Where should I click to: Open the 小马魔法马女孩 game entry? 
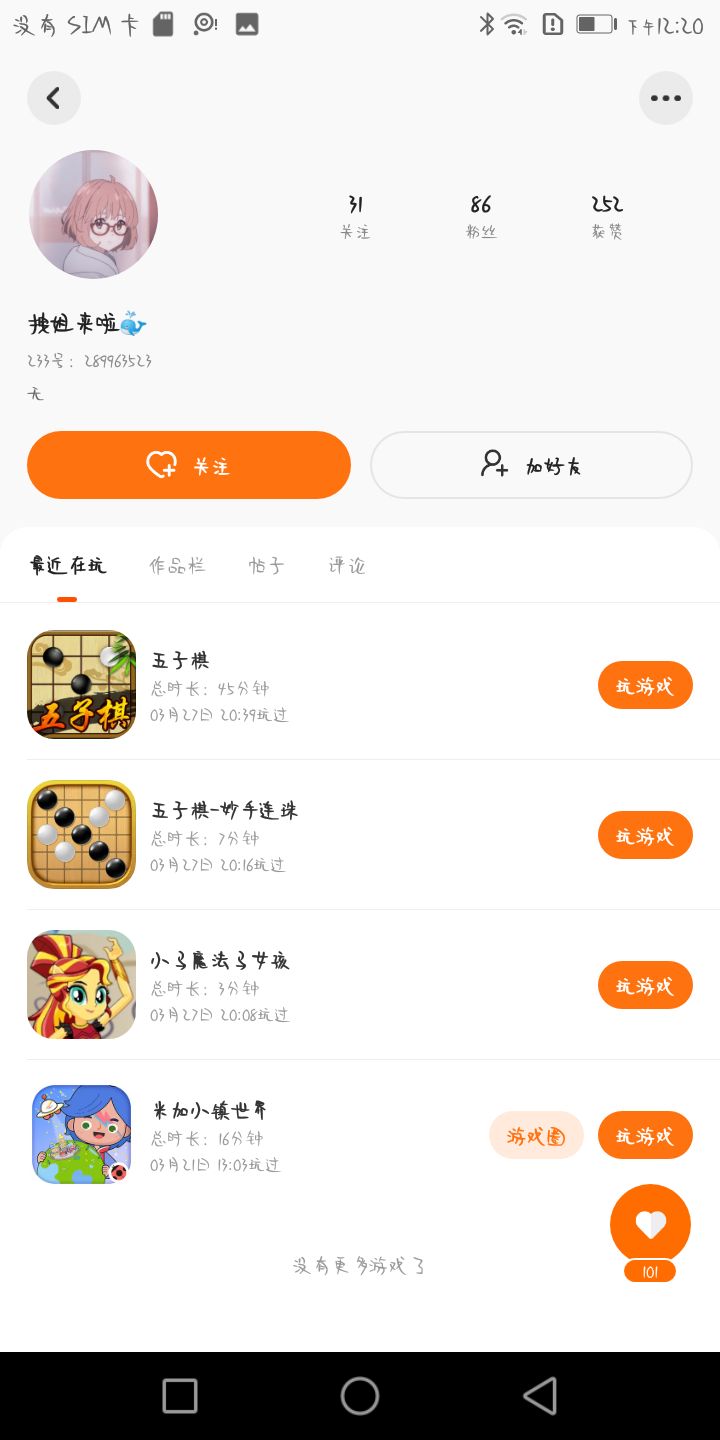pos(220,961)
